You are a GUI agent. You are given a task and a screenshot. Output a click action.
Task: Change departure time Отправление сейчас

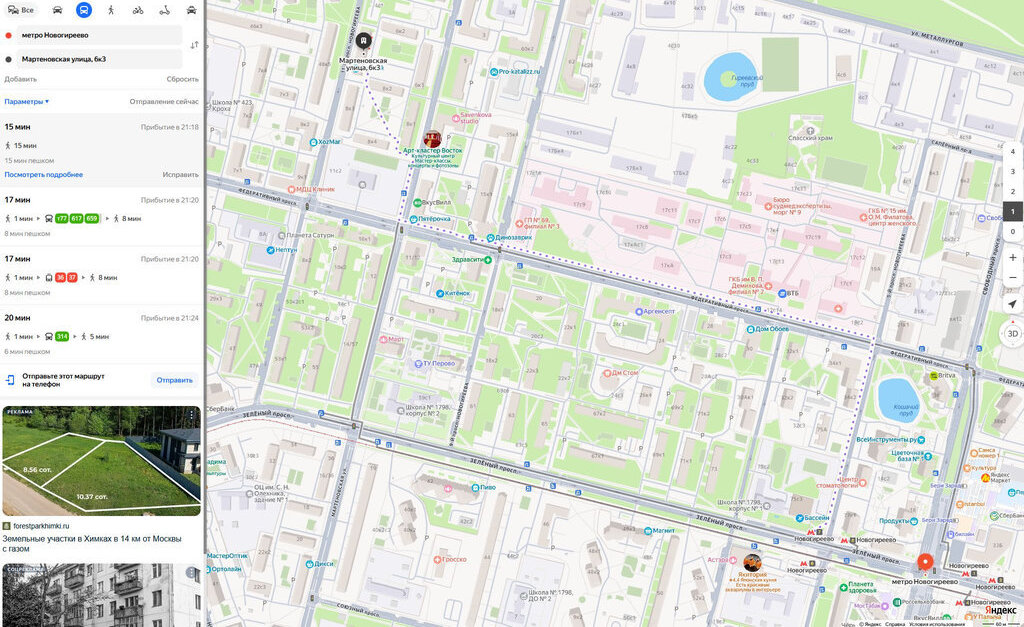point(164,102)
